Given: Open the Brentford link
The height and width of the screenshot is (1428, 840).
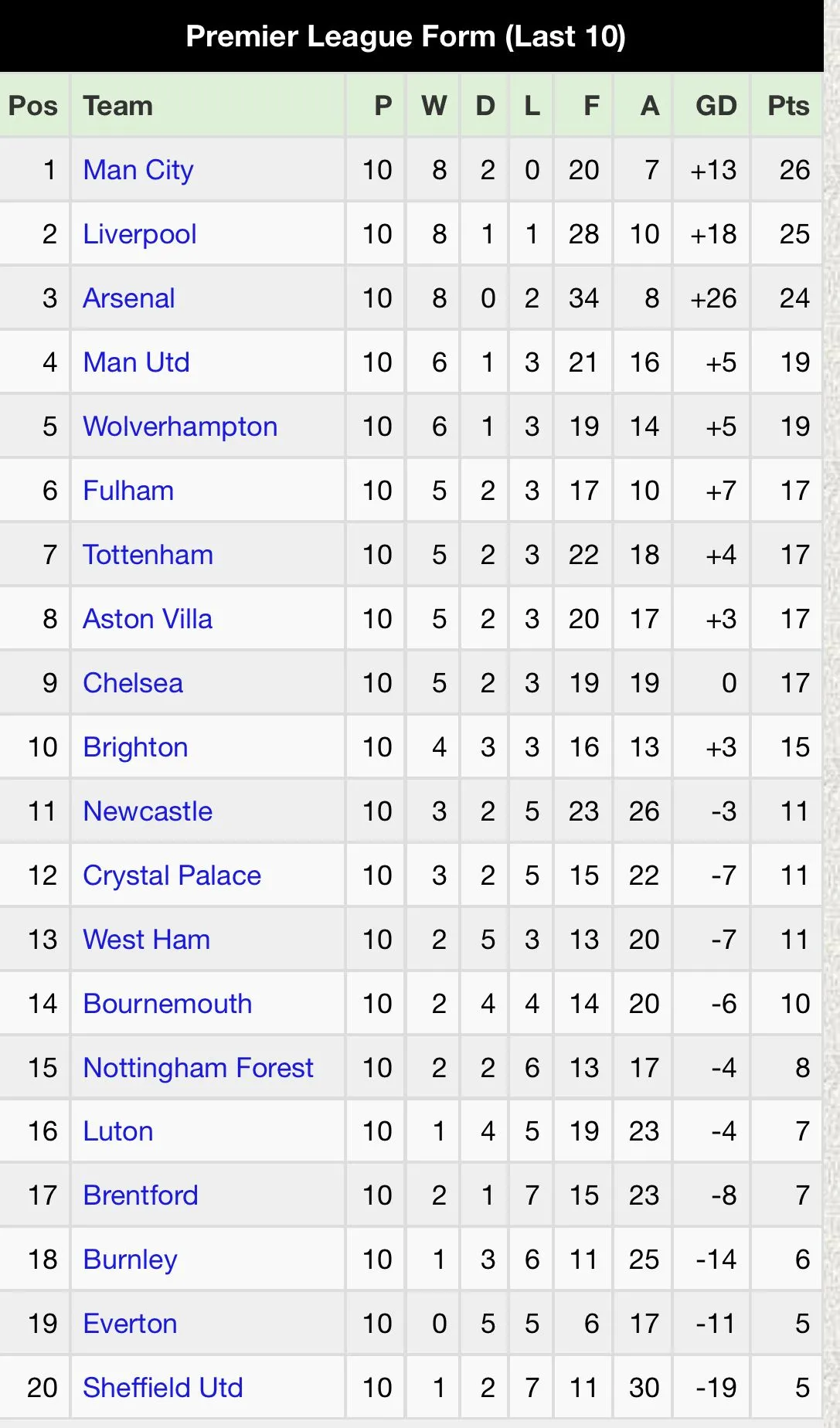Looking at the screenshot, I should (141, 1195).
